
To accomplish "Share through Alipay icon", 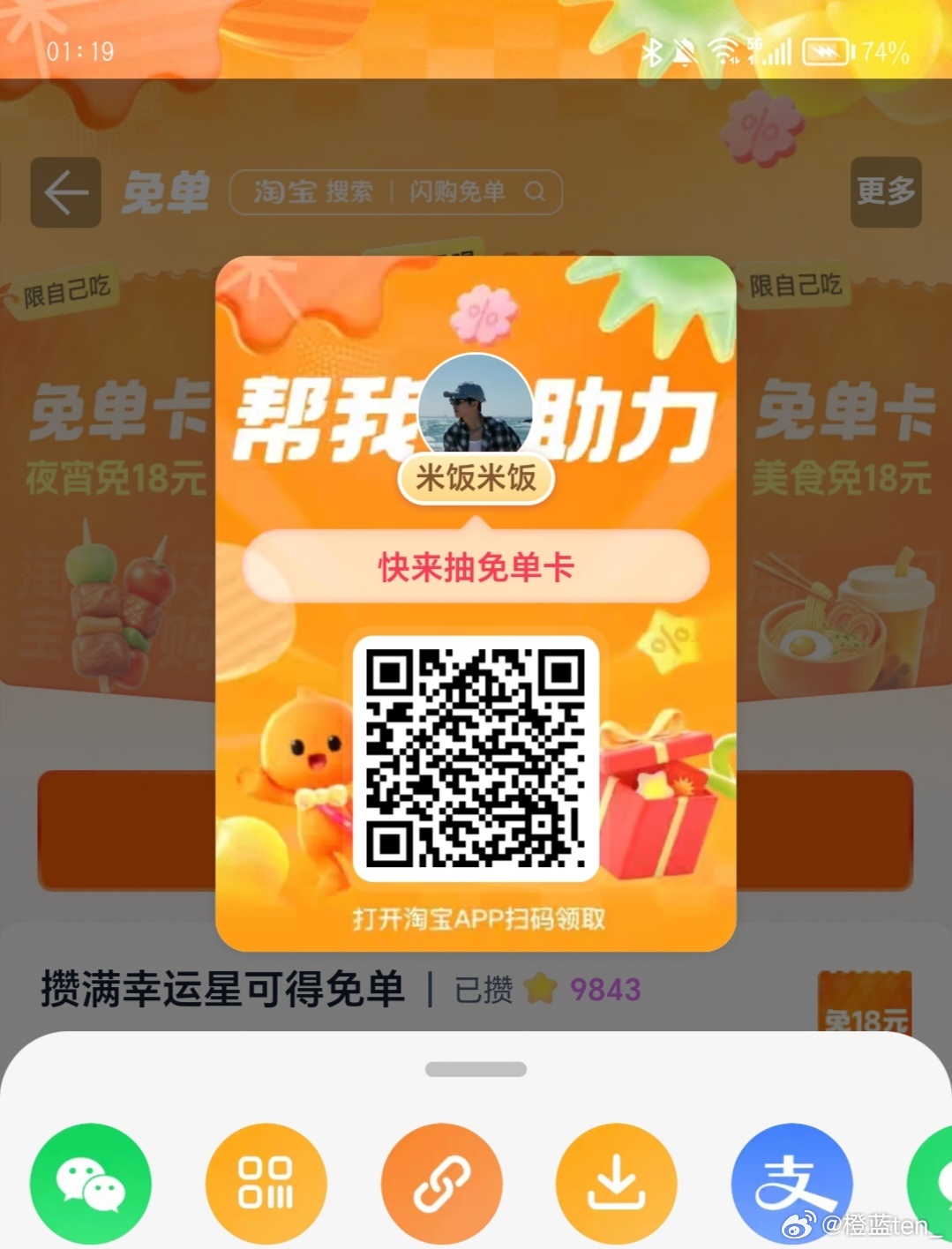I will (791, 1183).
